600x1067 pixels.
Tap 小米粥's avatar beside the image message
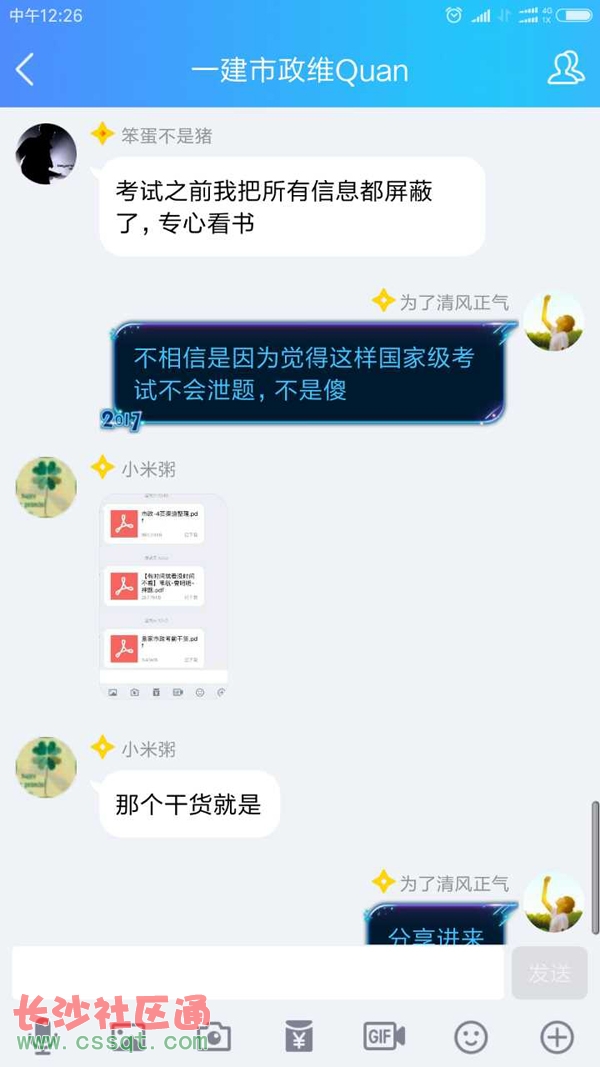pos(46,487)
